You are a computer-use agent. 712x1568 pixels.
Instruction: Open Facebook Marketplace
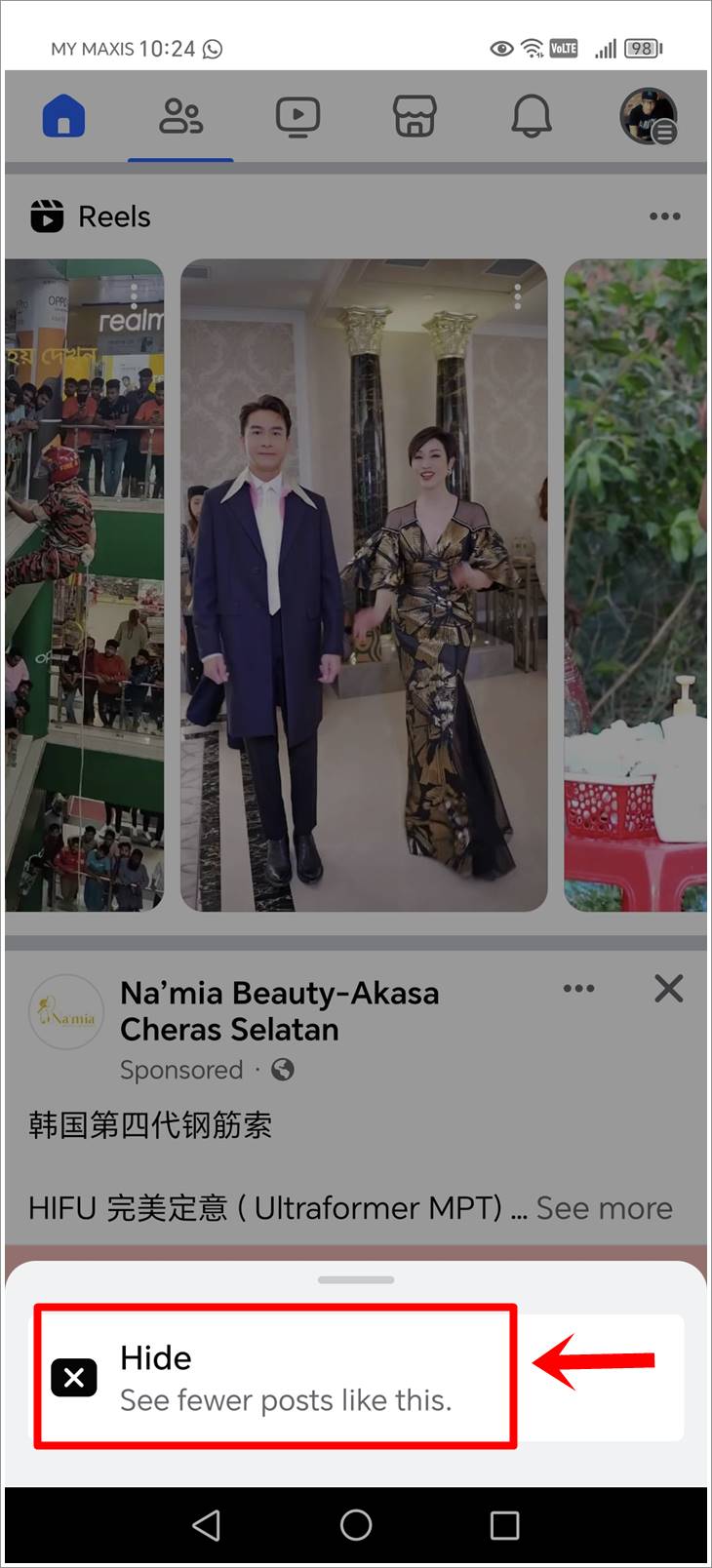414,115
